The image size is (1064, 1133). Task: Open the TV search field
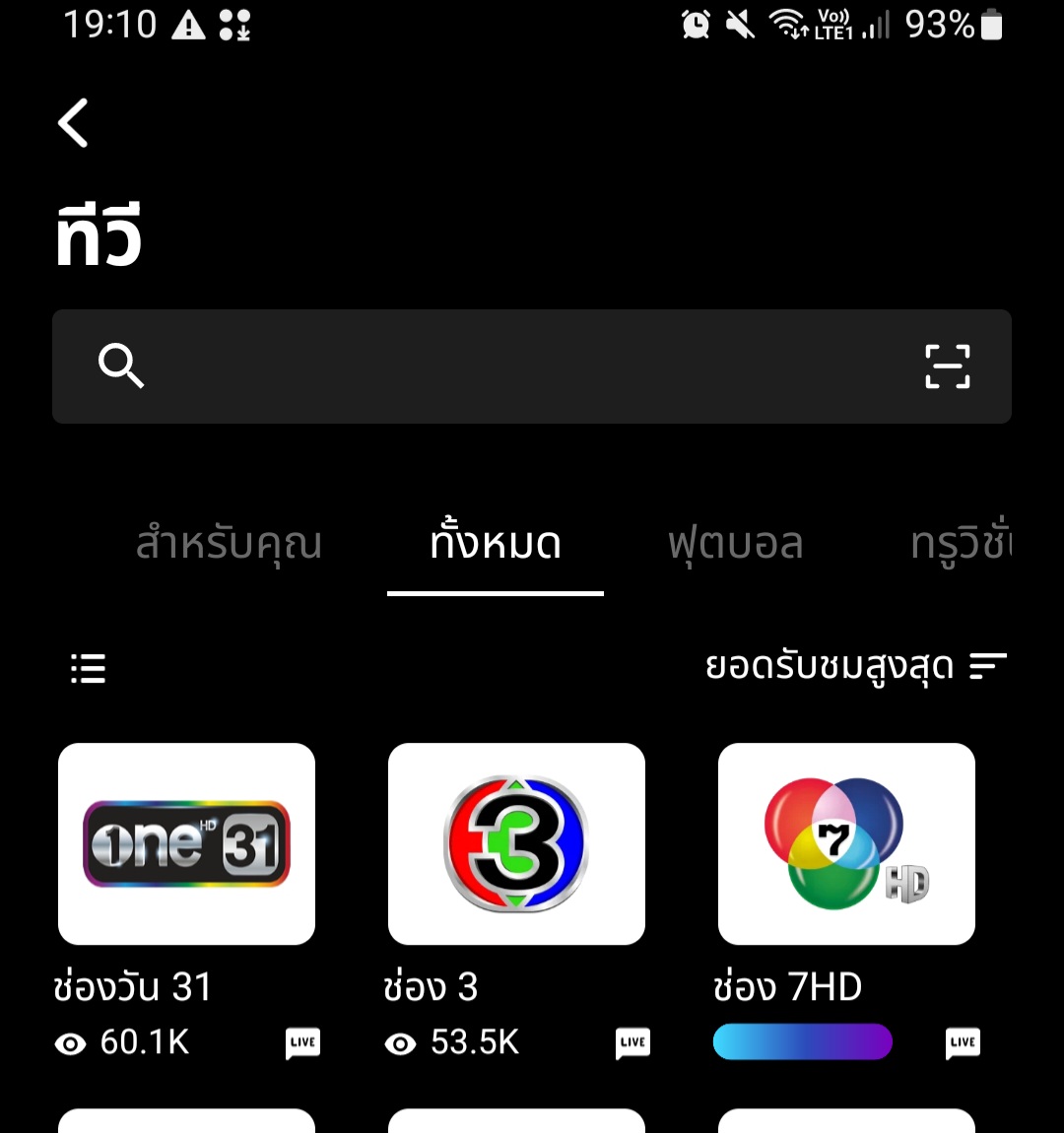coord(512,367)
